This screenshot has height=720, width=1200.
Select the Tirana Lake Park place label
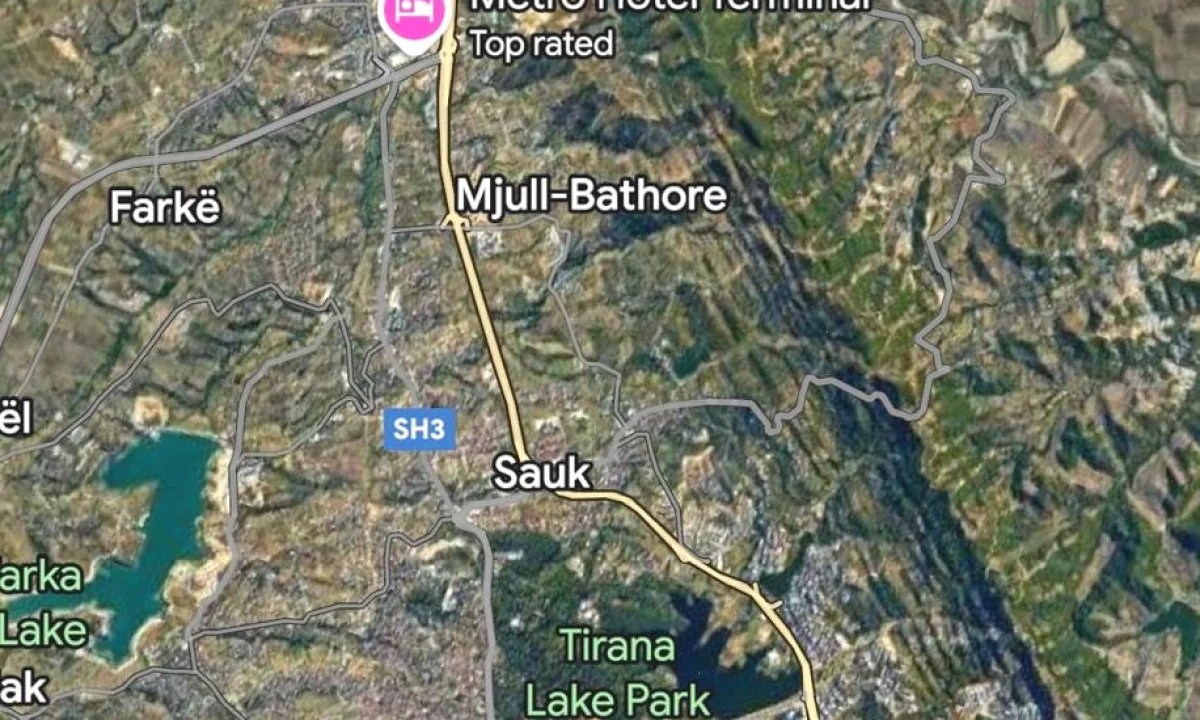point(617,672)
